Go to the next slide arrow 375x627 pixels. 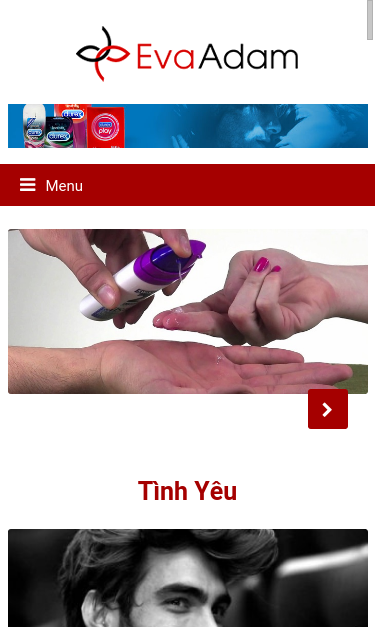(328, 409)
